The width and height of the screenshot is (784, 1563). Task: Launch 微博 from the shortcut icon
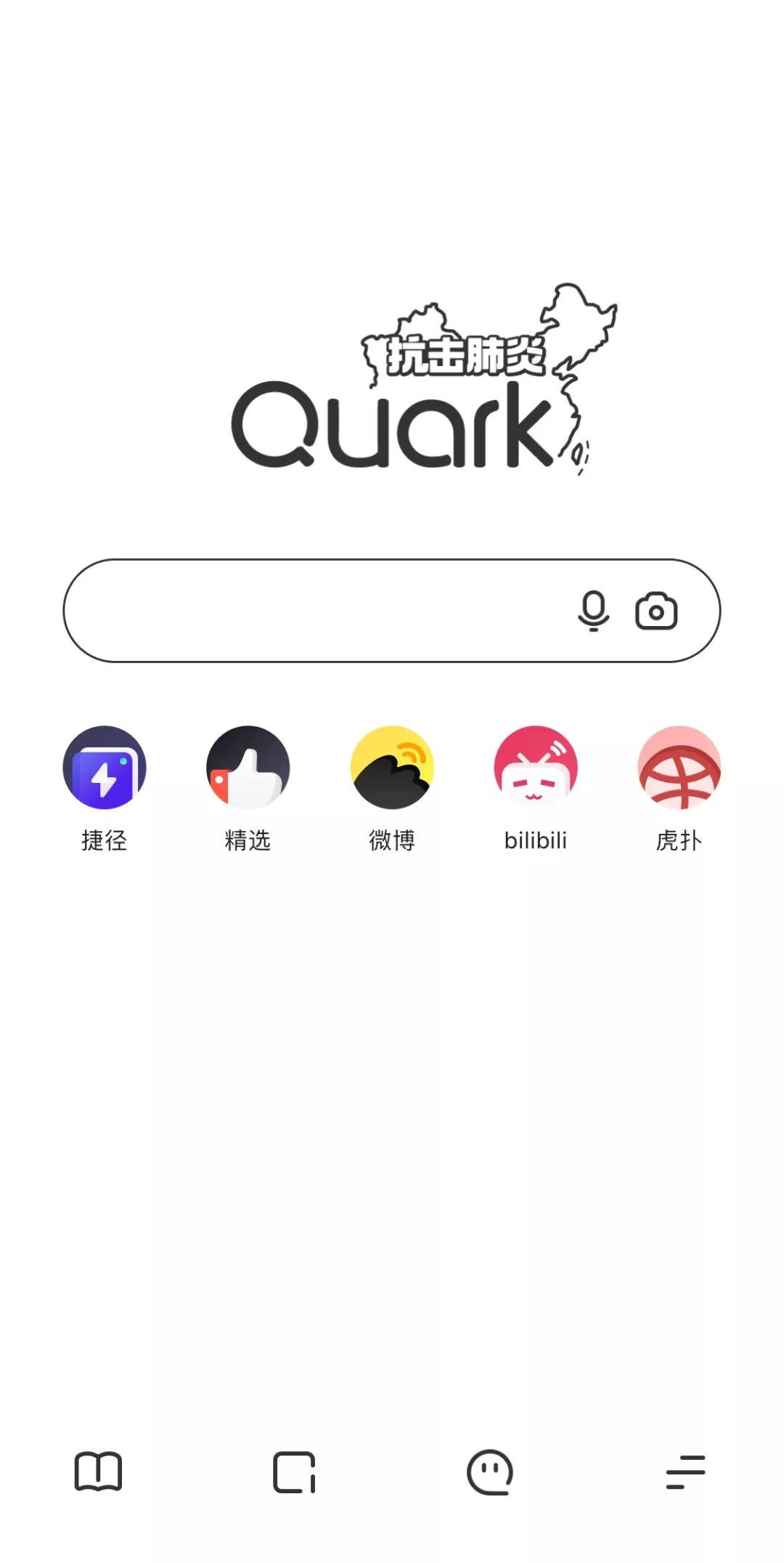tap(392, 766)
